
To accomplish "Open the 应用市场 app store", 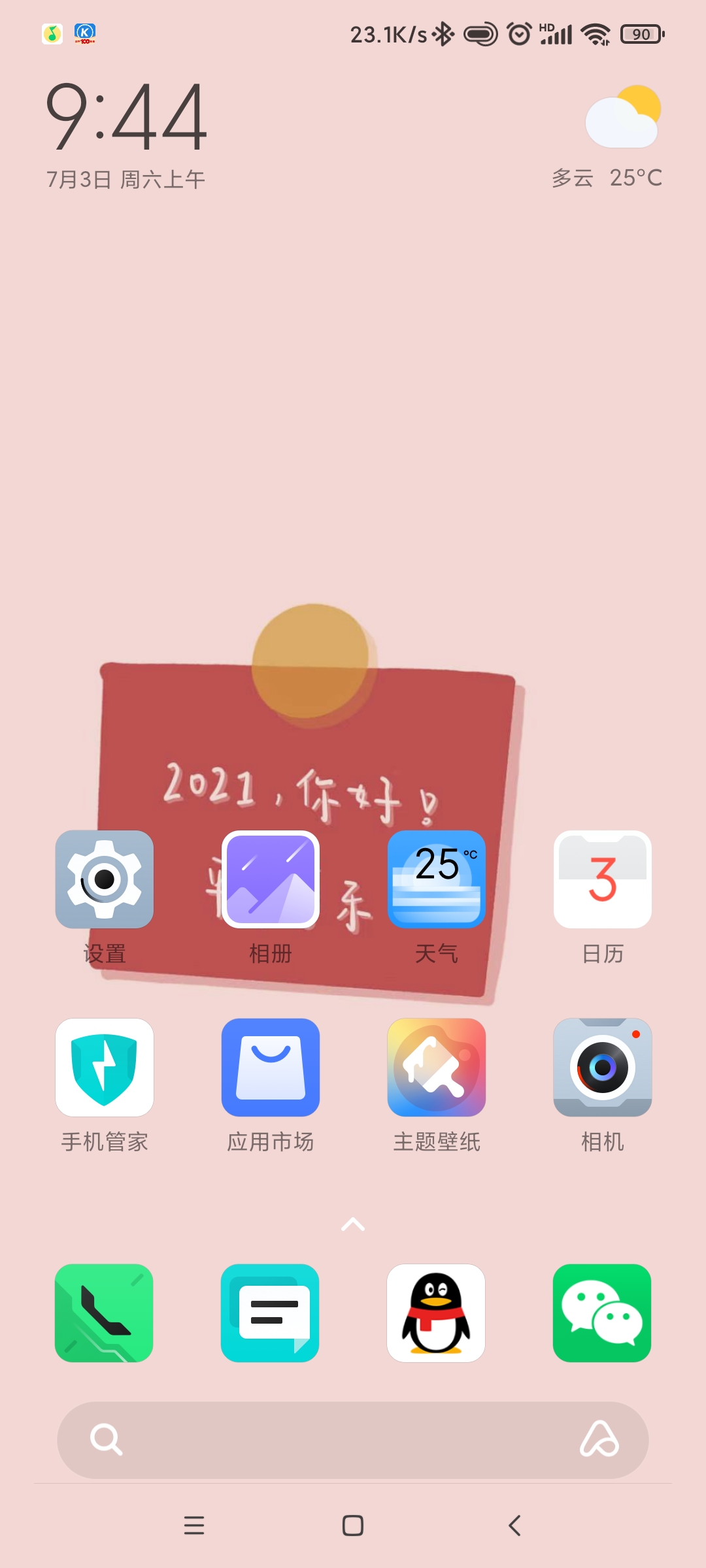I will (271, 1067).
